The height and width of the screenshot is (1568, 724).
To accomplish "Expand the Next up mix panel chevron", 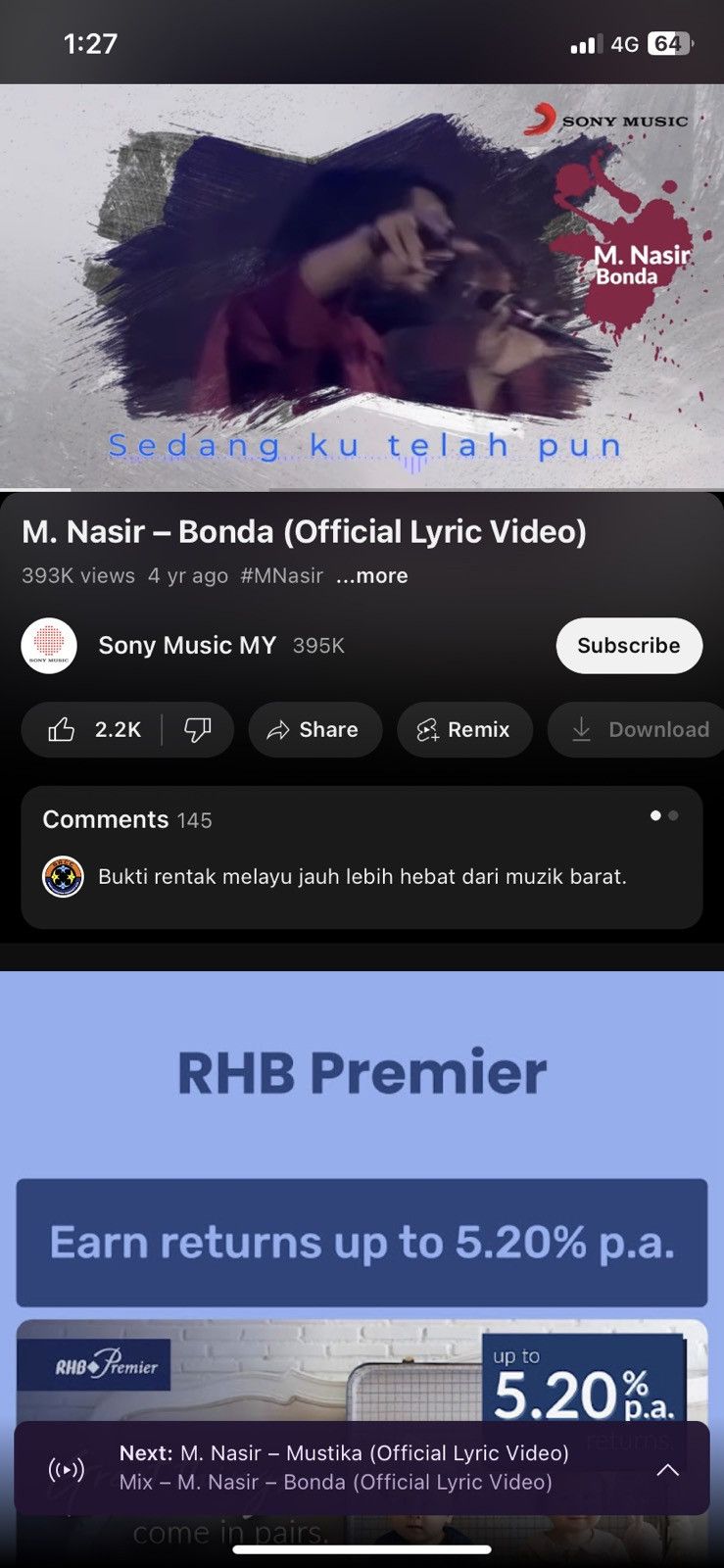I will [x=667, y=1469].
